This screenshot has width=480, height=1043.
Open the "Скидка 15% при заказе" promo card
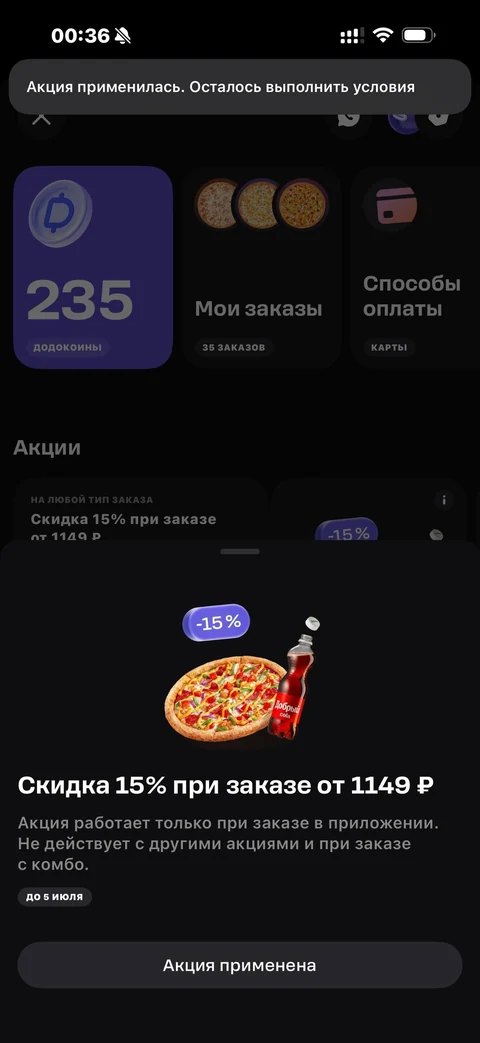[x=141, y=510]
